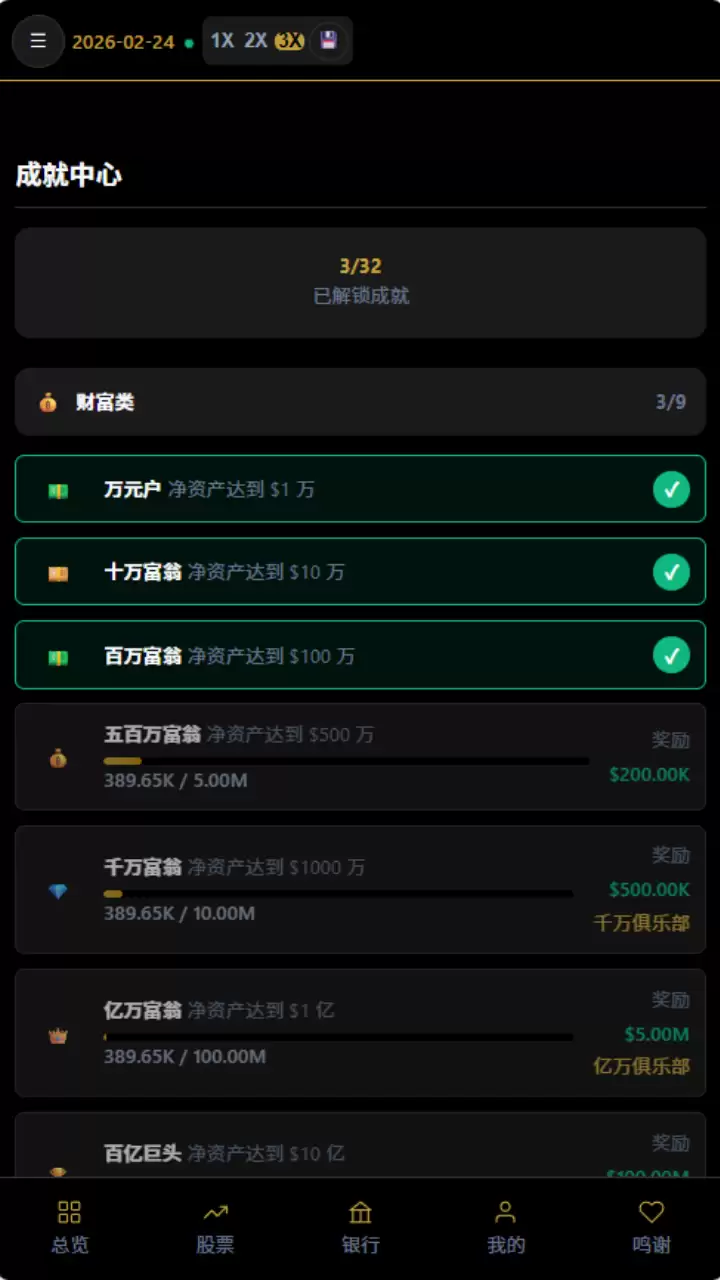This screenshot has width=720, height=1280.
Task: Click the 鸣谢 heart icon
Action: pyautogui.click(x=651, y=1211)
